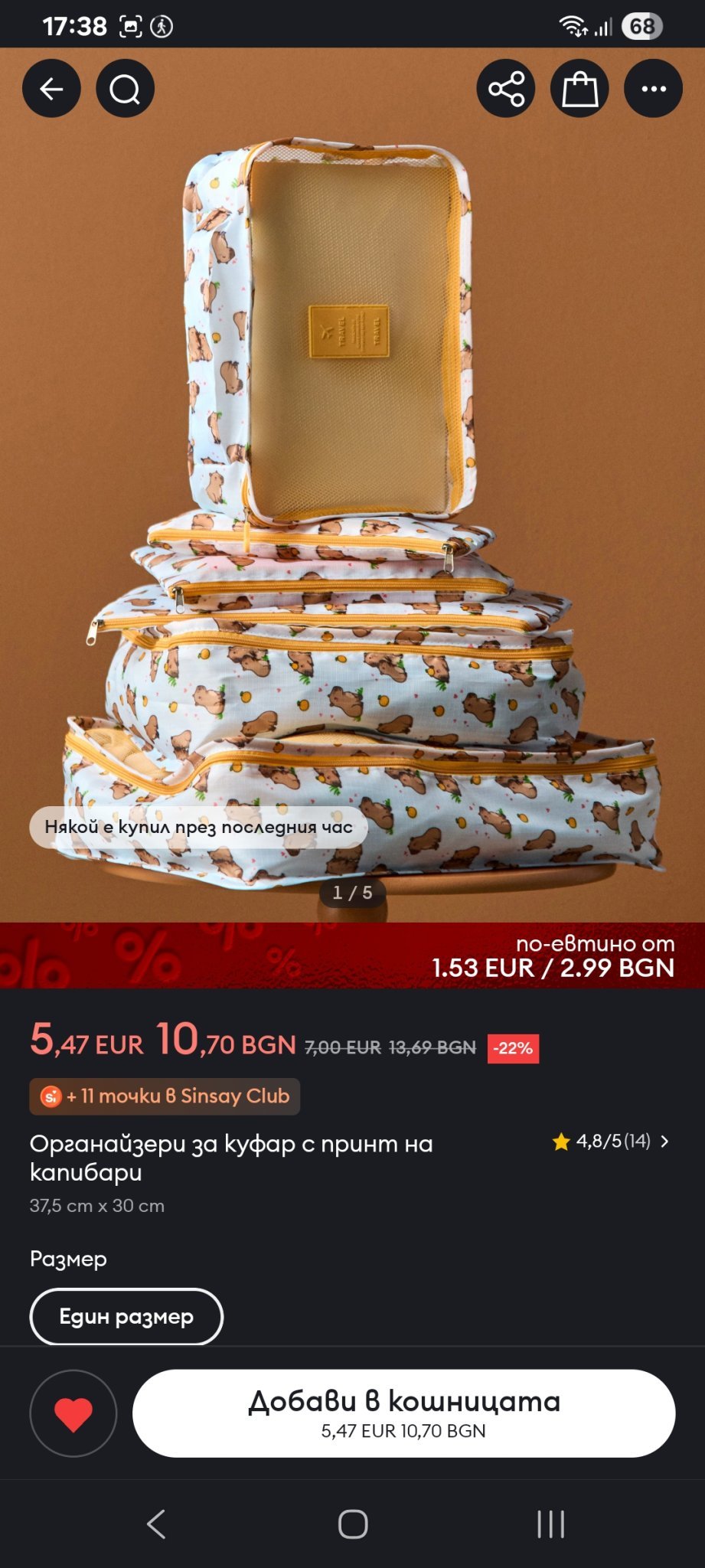Image resolution: width=705 pixels, height=1568 pixels.
Task: Tap the system home button
Action: [353, 1524]
